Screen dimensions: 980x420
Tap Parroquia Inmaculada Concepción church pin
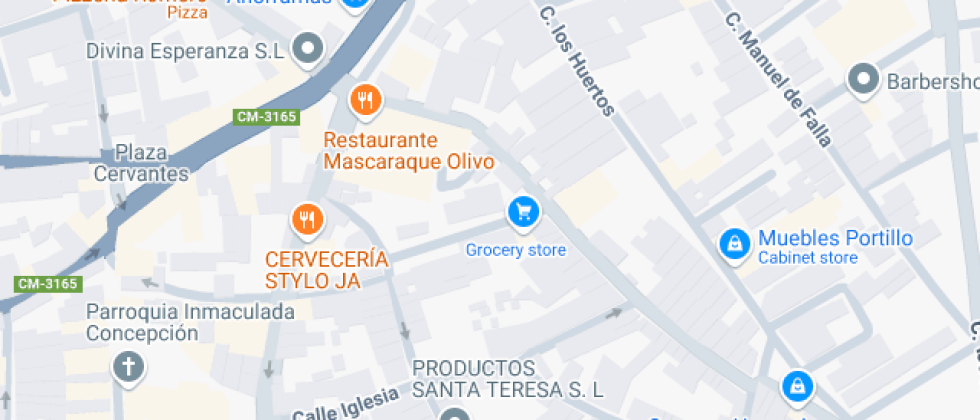pos(128,367)
